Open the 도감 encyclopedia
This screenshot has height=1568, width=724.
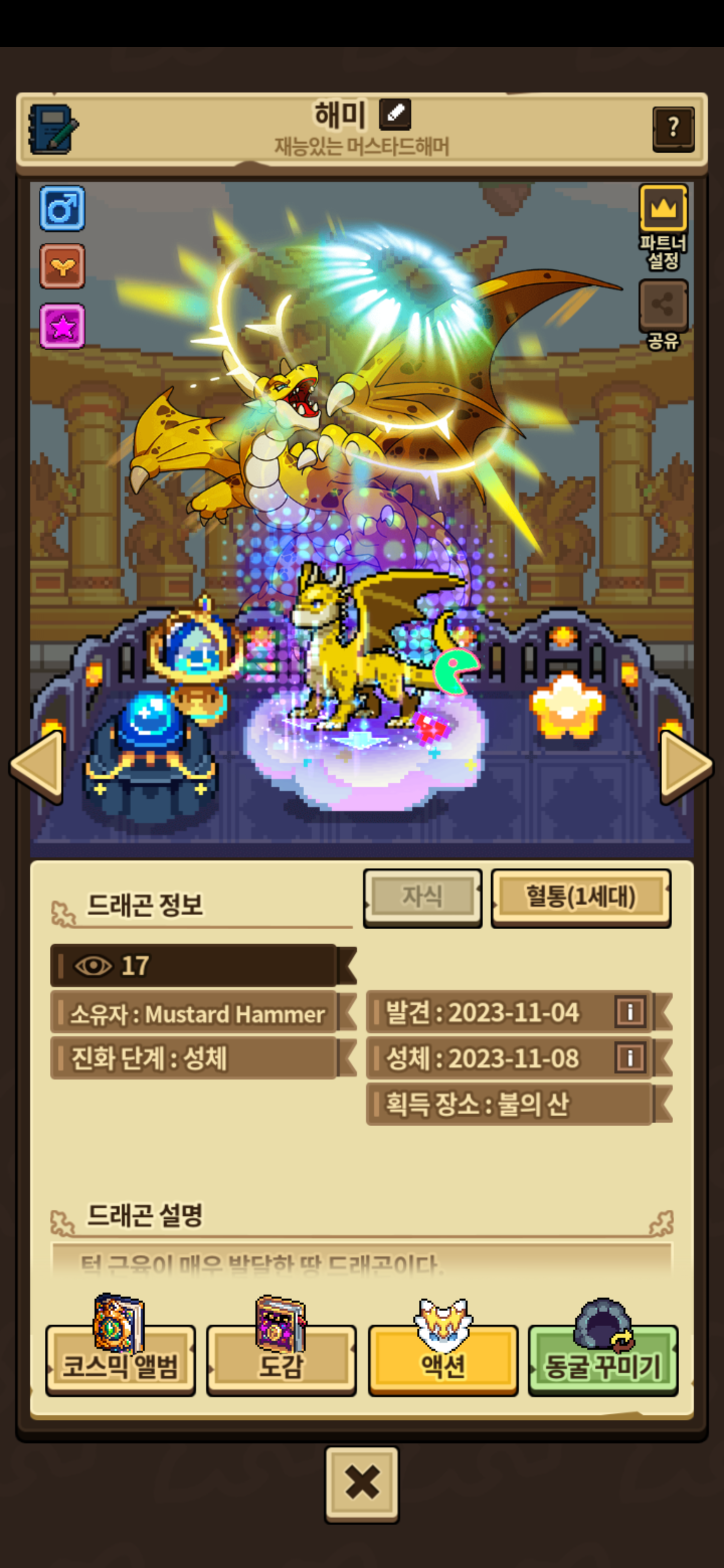(282, 1359)
